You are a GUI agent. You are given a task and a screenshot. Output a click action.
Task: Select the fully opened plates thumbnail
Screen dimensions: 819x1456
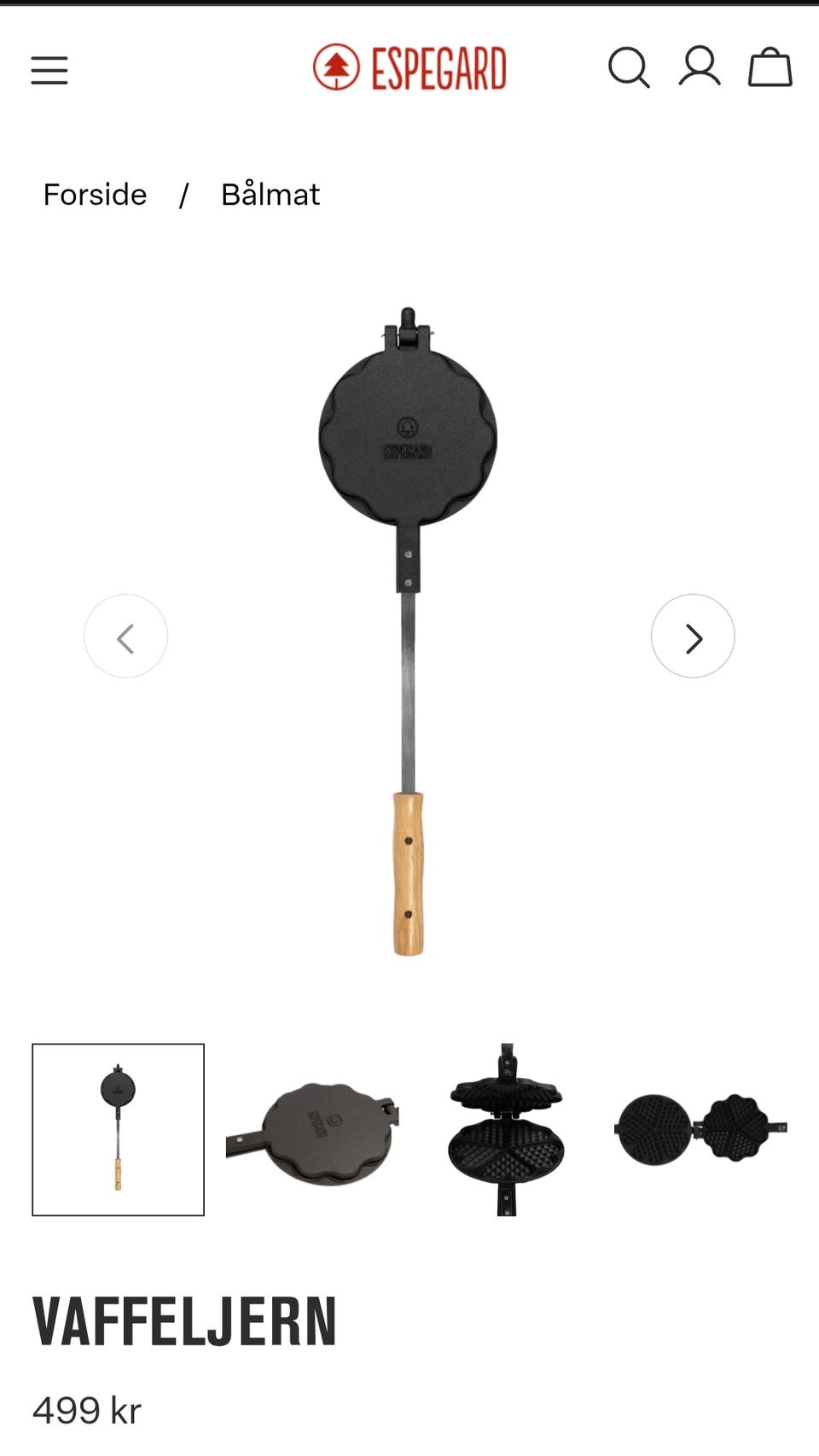(x=701, y=1129)
